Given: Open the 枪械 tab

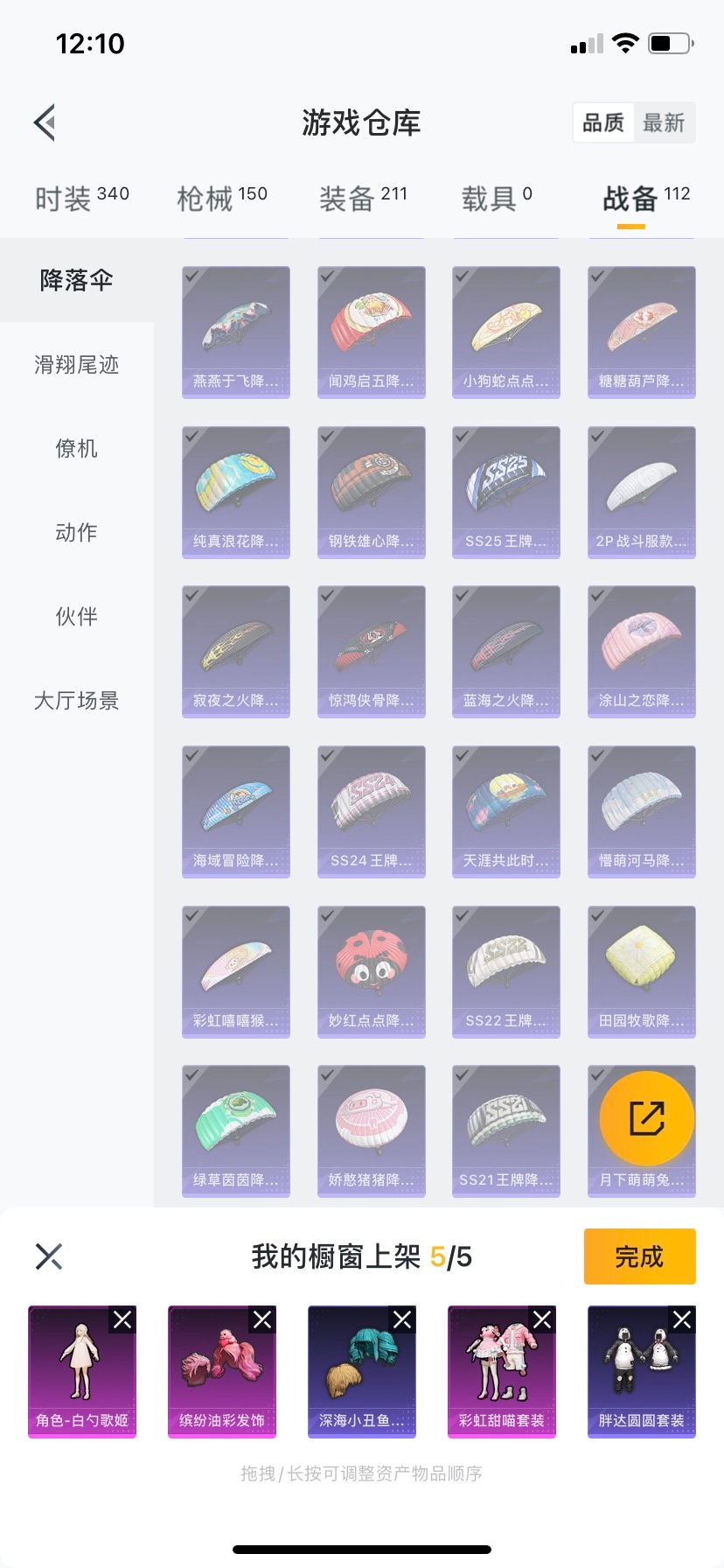Looking at the screenshot, I should click(222, 199).
